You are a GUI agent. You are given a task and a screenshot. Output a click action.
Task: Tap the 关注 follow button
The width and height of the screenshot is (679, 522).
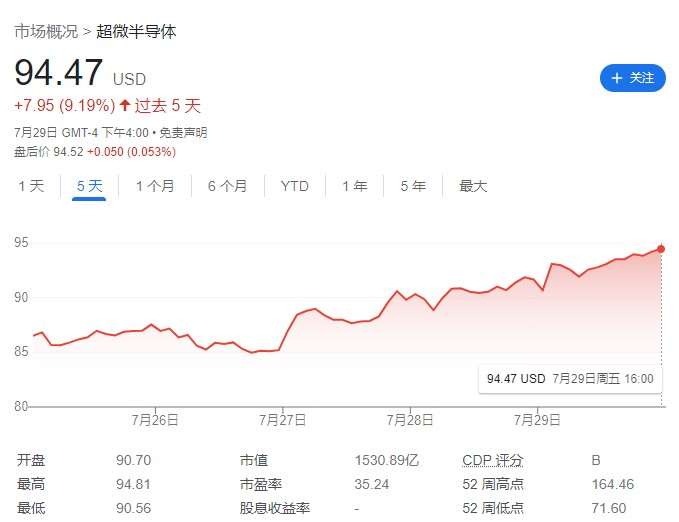[x=632, y=77]
